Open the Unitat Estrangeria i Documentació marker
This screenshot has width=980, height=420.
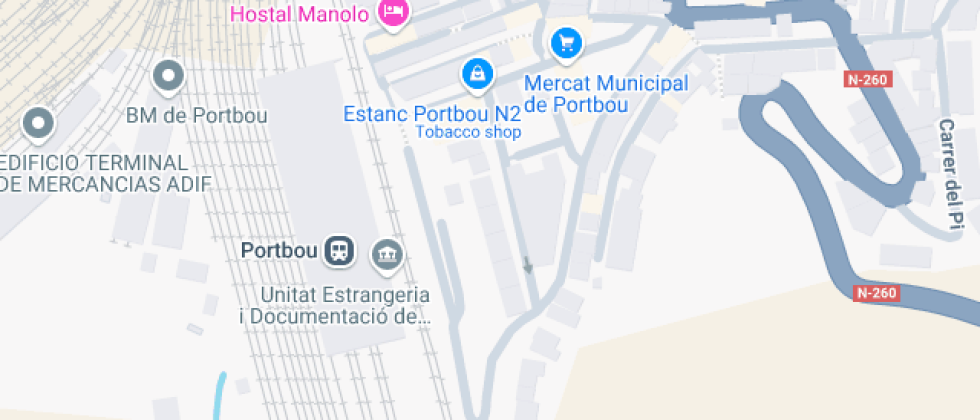coord(387,255)
